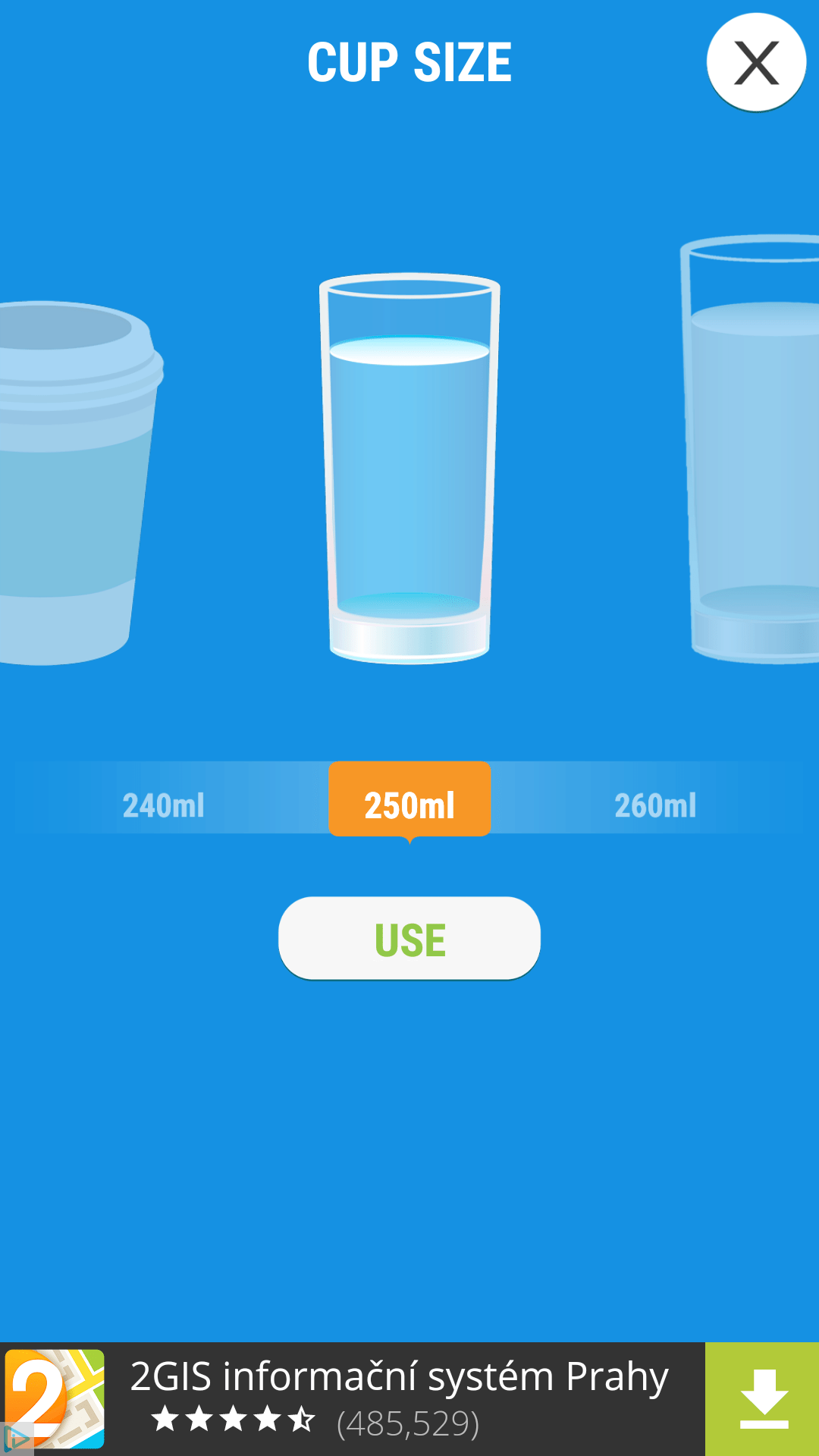
Task: Tap the tall glass on the right
Action: pos(750,449)
